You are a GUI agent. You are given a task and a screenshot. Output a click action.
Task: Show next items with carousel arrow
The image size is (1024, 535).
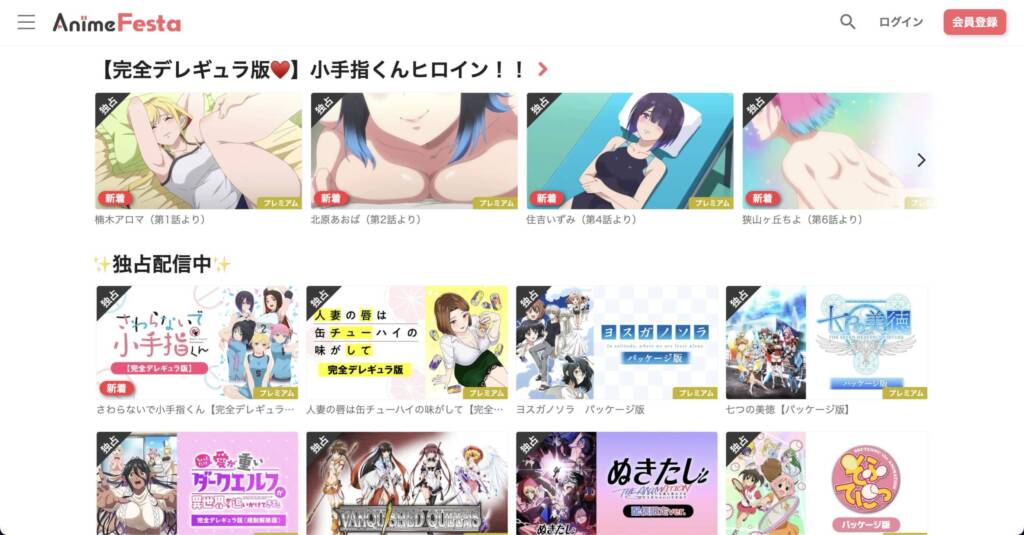click(921, 160)
